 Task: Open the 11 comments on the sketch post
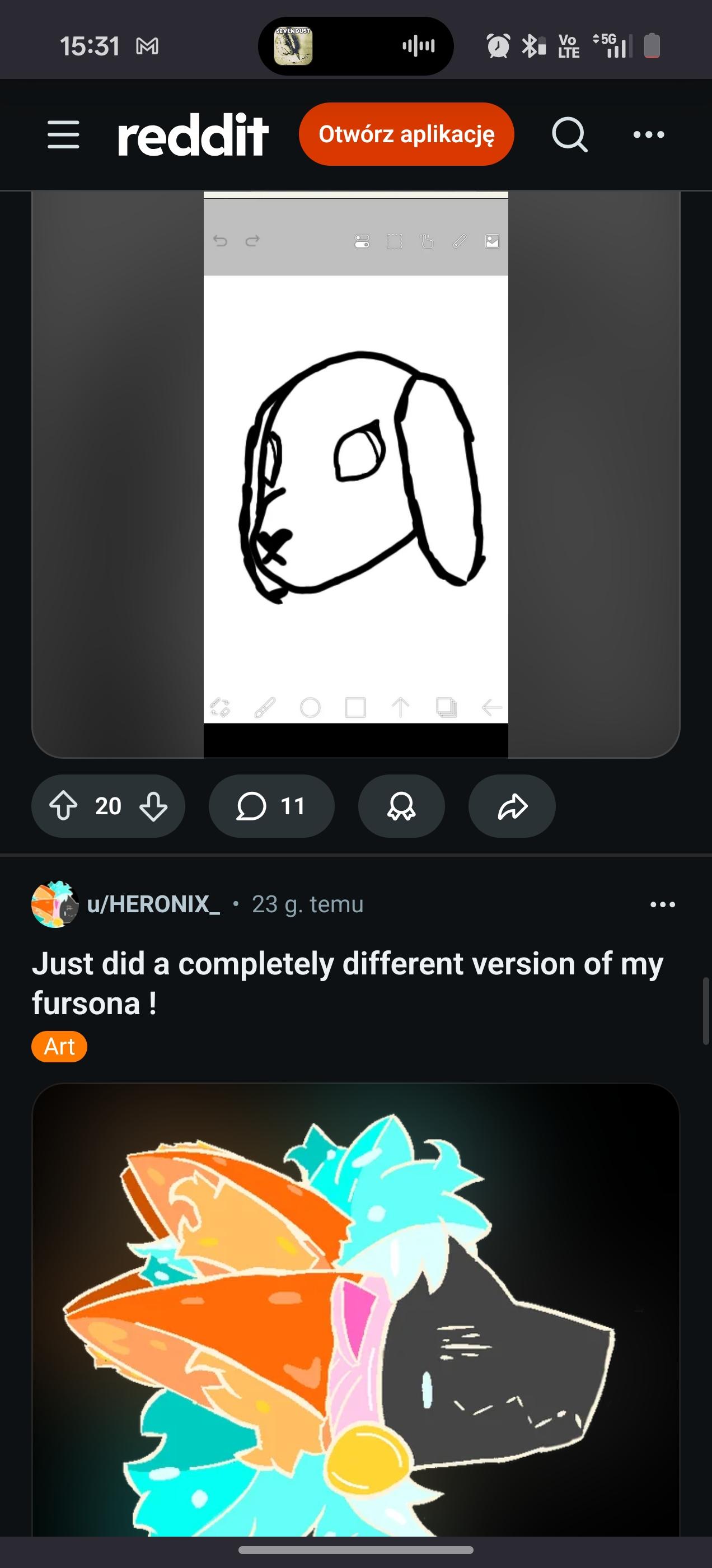271,806
